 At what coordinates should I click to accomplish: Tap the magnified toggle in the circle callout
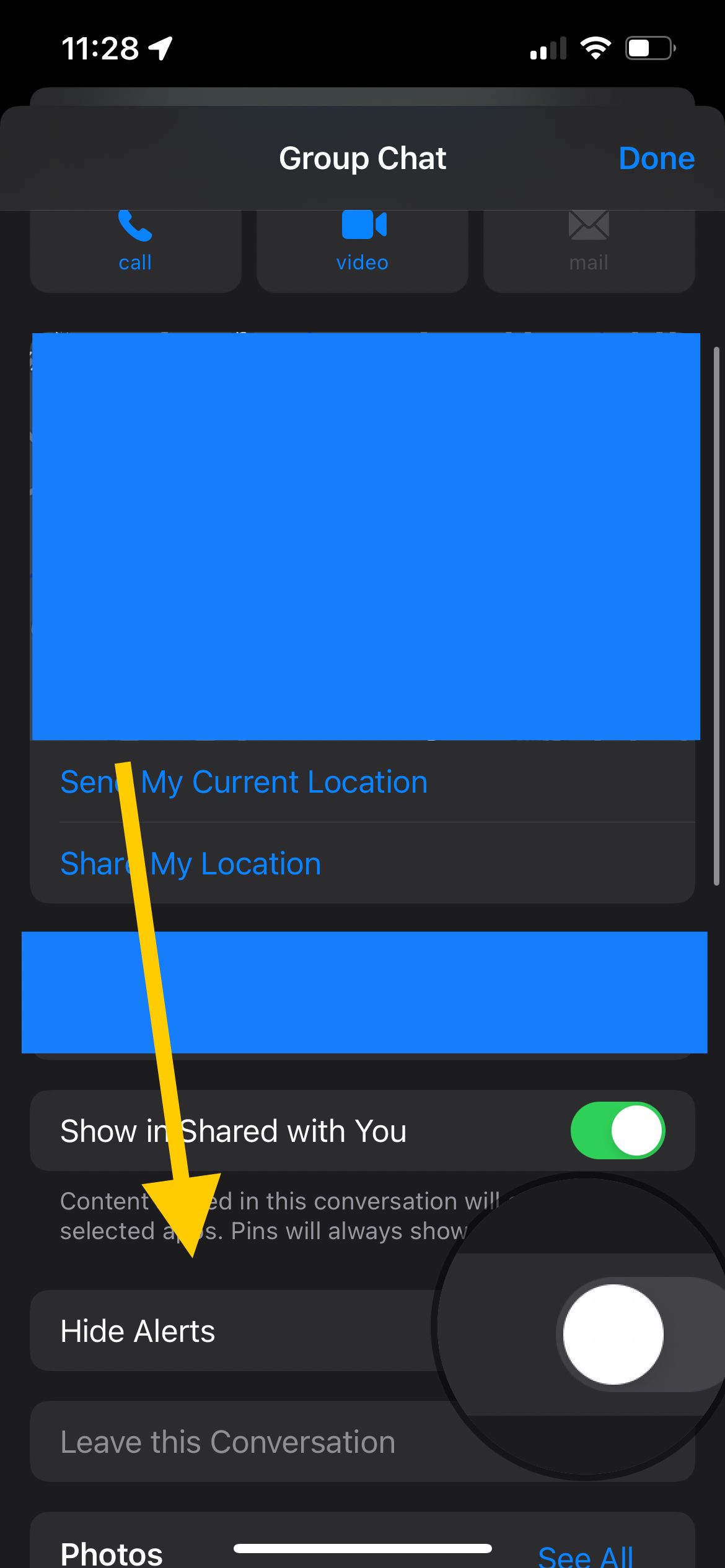(613, 1333)
